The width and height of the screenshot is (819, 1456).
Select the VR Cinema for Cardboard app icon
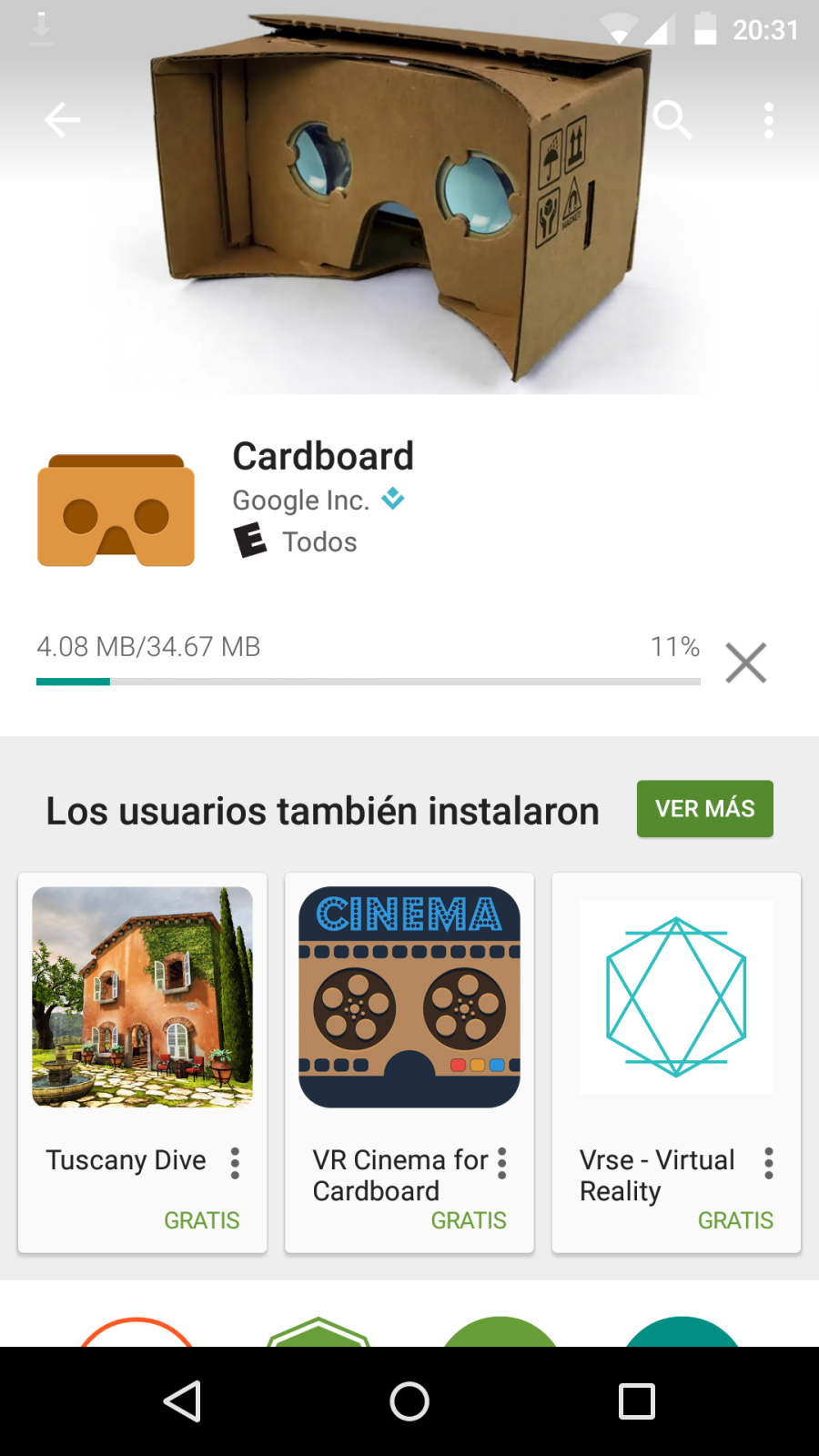pyautogui.click(x=409, y=996)
